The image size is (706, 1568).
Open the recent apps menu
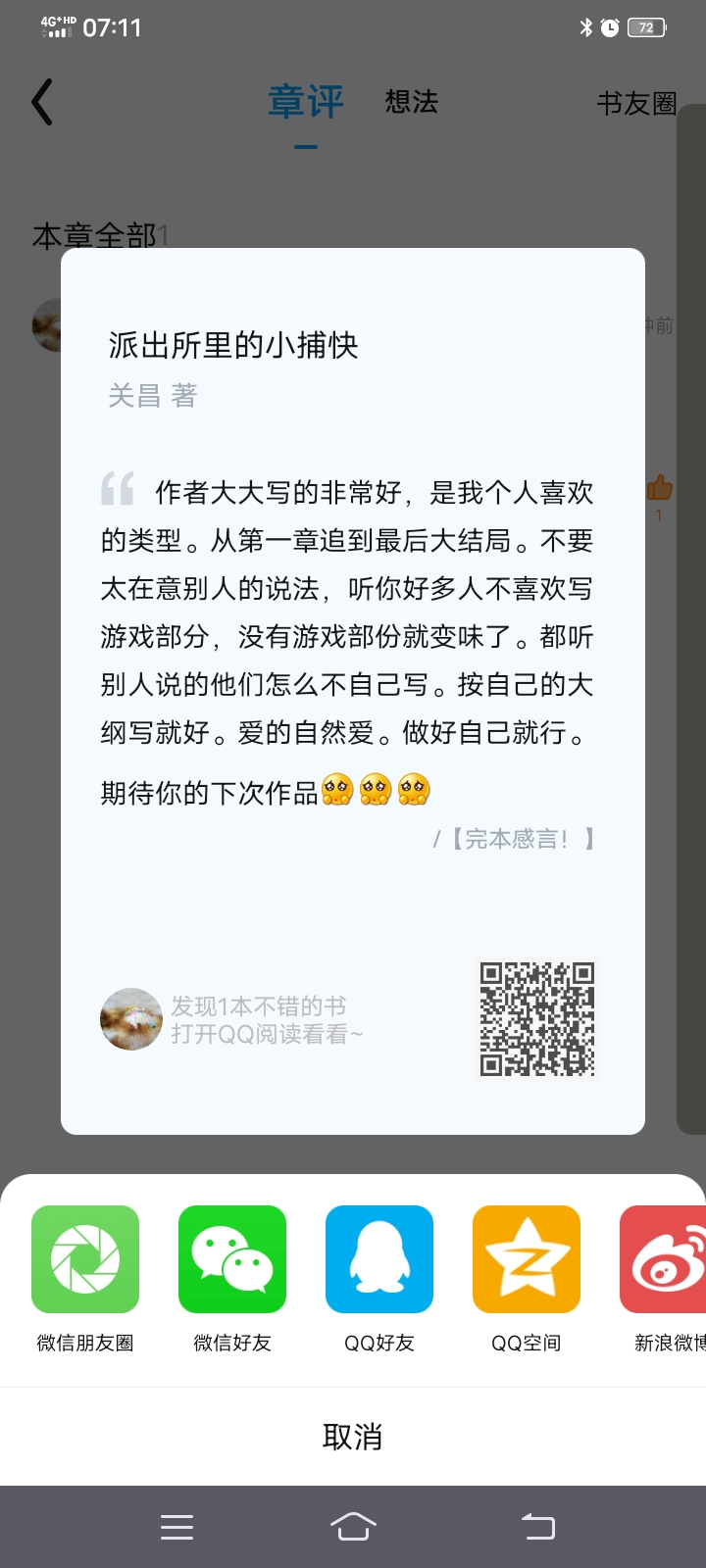(x=176, y=1527)
